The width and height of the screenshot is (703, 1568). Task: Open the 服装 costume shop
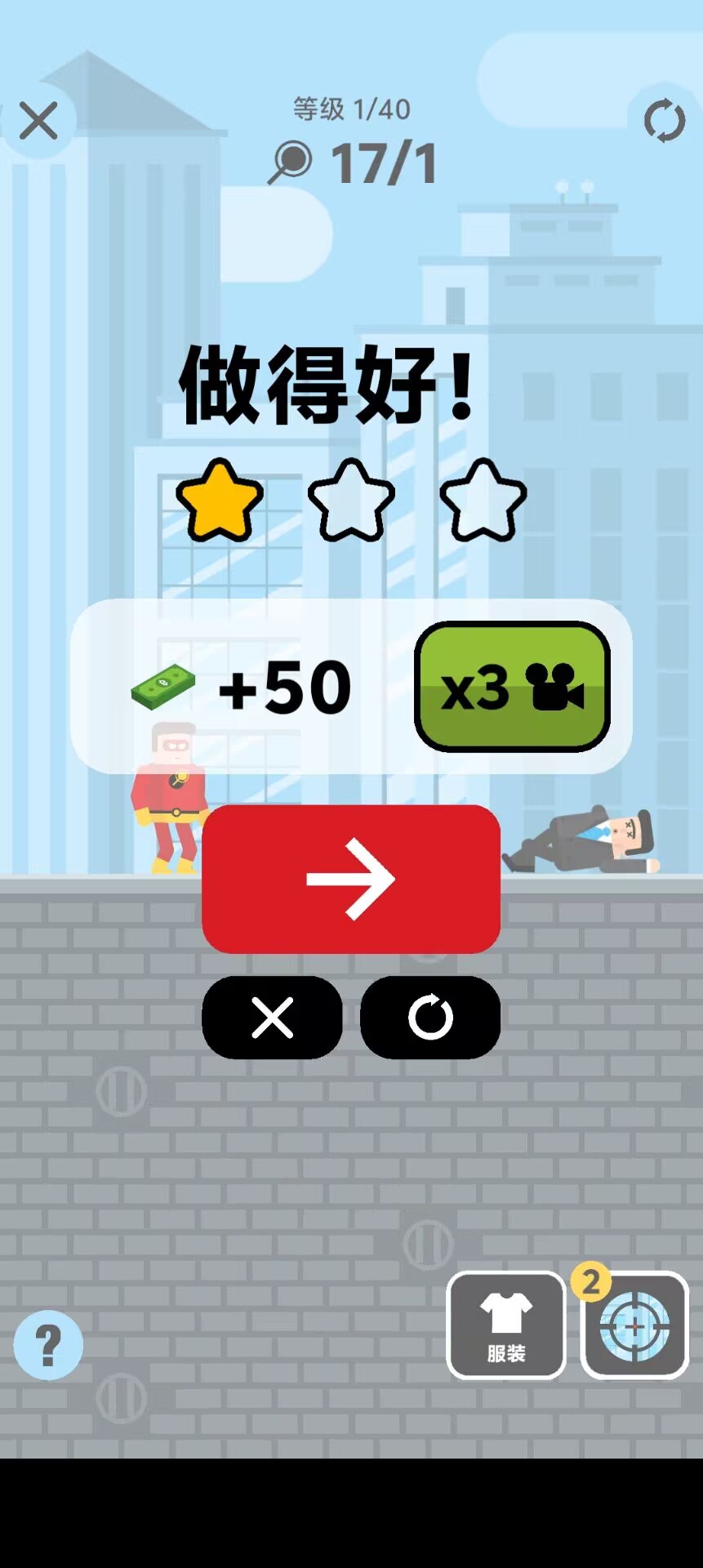click(x=506, y=1325)
